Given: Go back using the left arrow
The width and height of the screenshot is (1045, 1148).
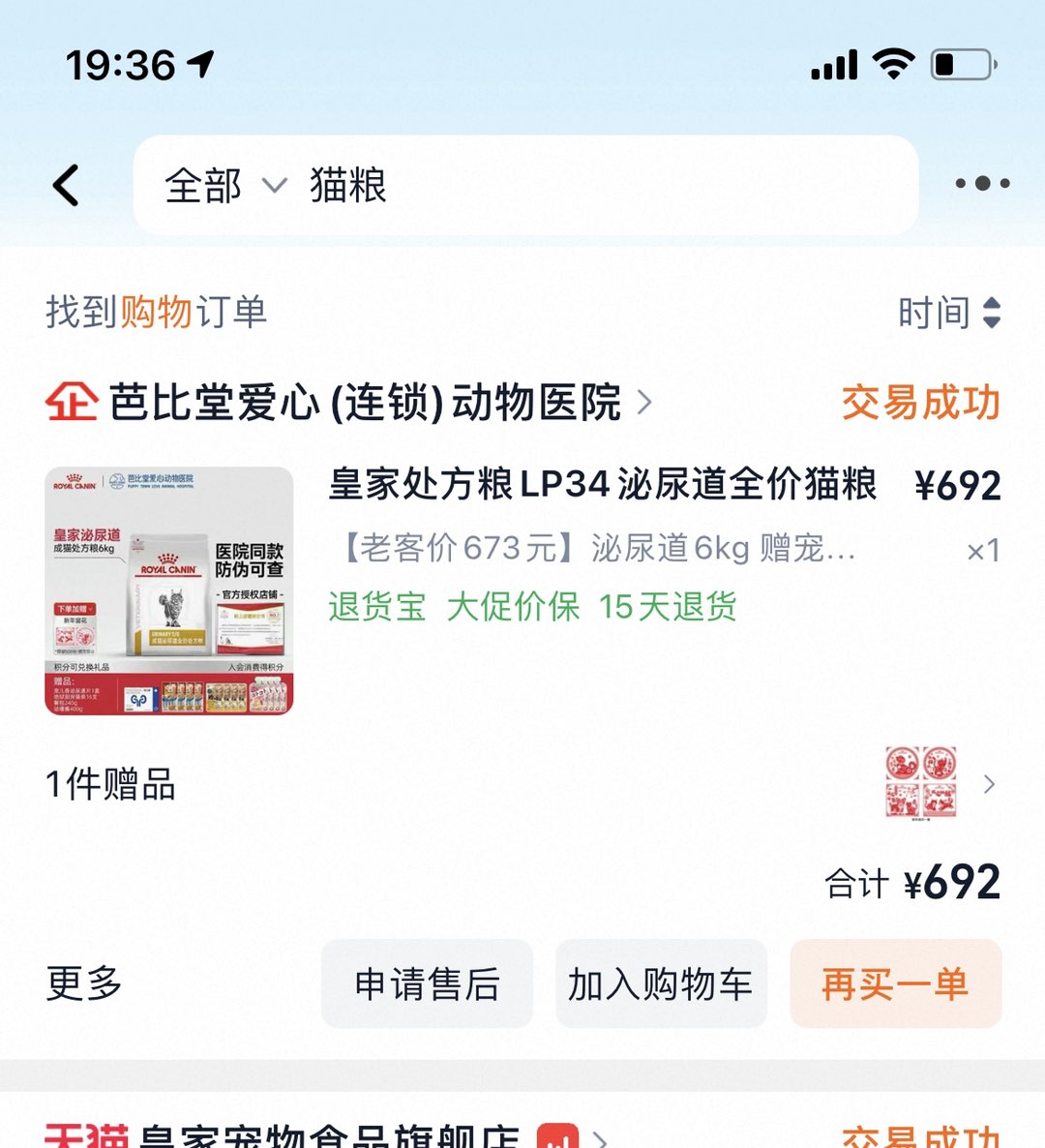Looking at the screenshot, I should click(66, 185).
